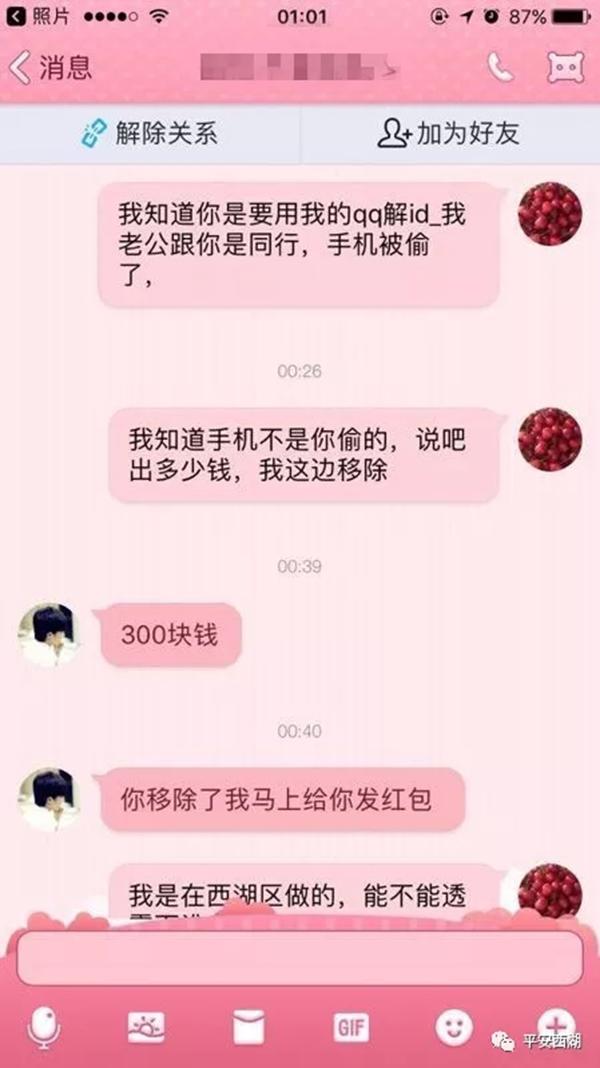
Task: Open the photo picker icon
Action: 146,1026
